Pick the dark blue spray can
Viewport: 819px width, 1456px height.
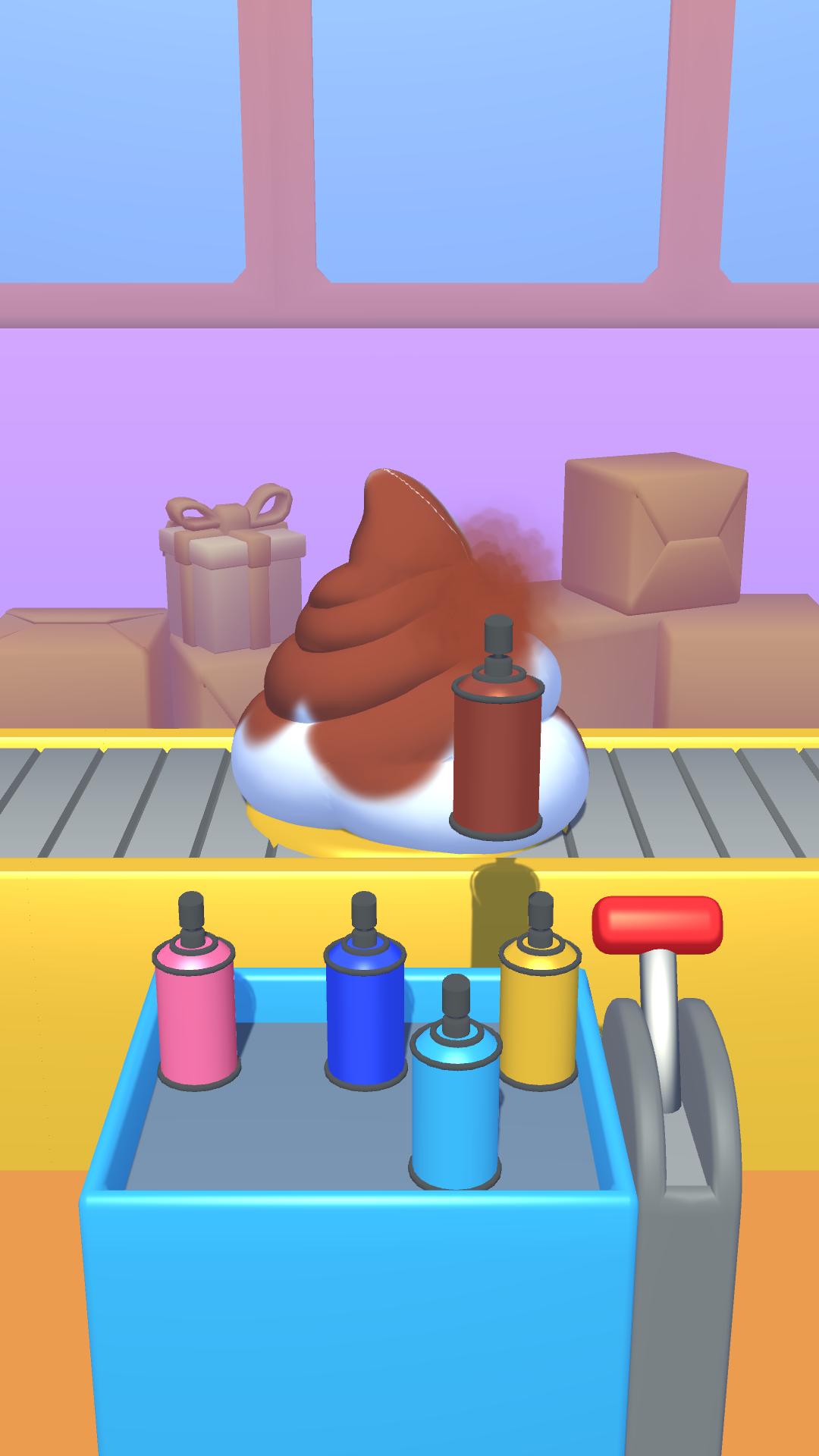click(365, 993)
